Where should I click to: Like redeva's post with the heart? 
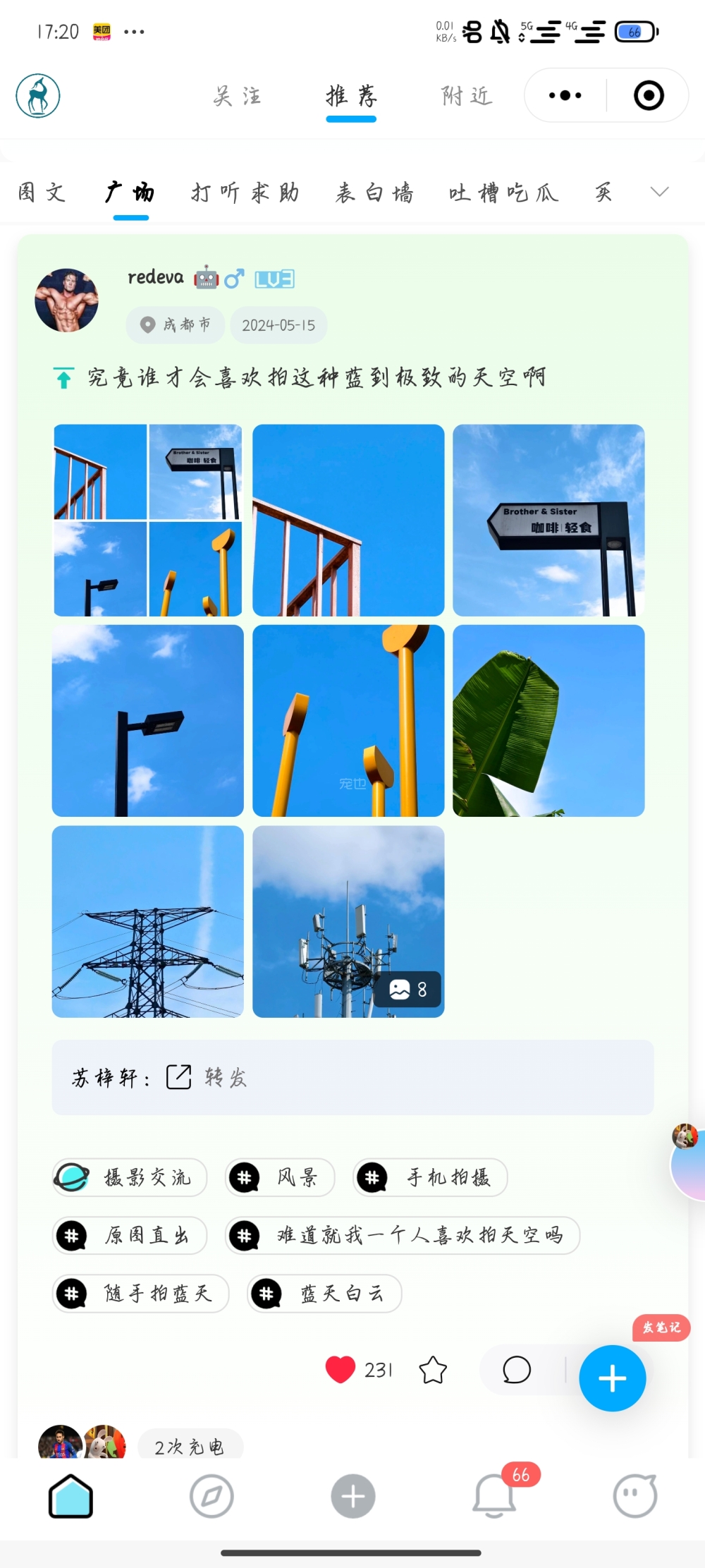click(340, 1370)
